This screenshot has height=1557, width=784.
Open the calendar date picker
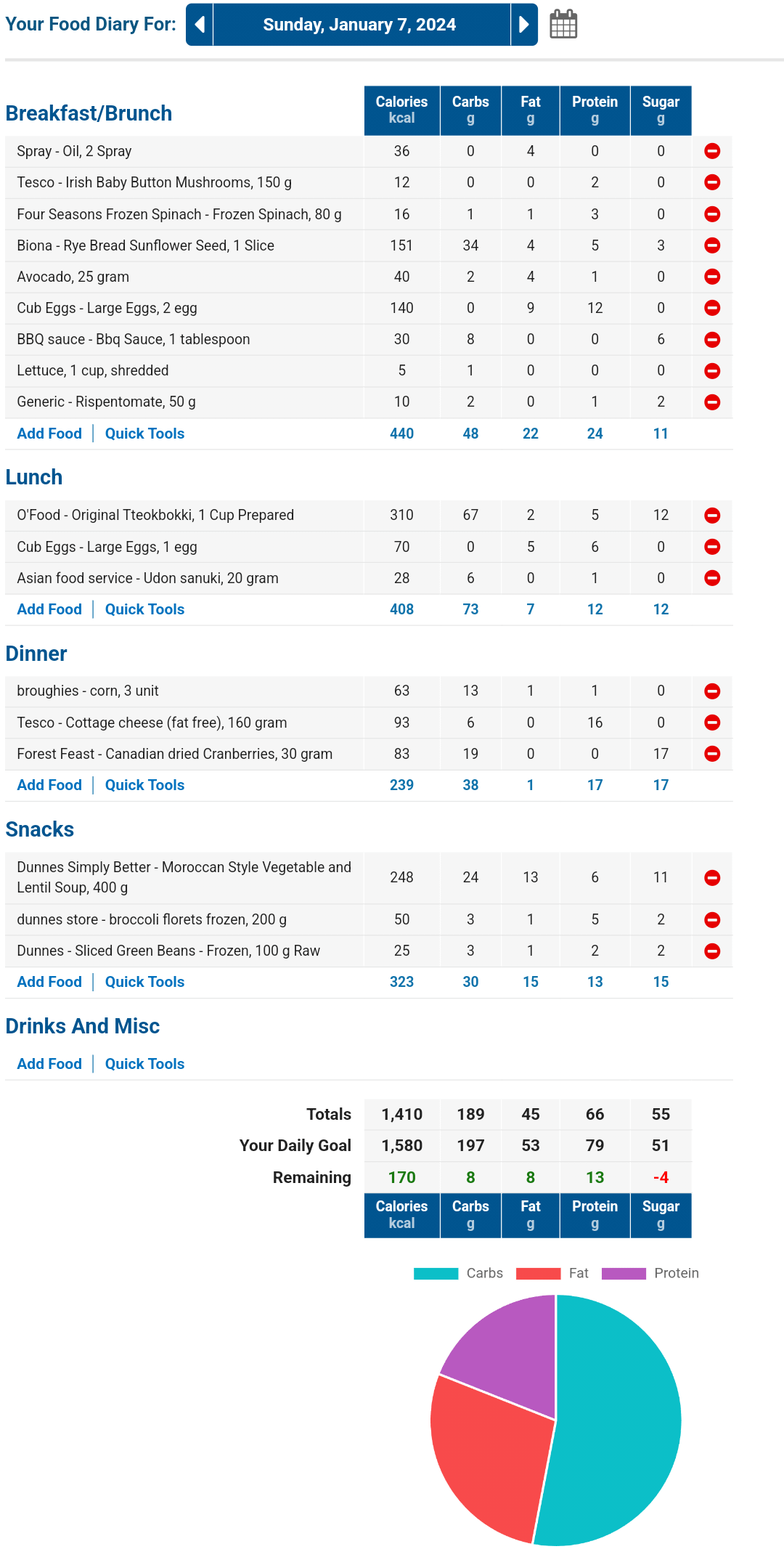[563, 25]
